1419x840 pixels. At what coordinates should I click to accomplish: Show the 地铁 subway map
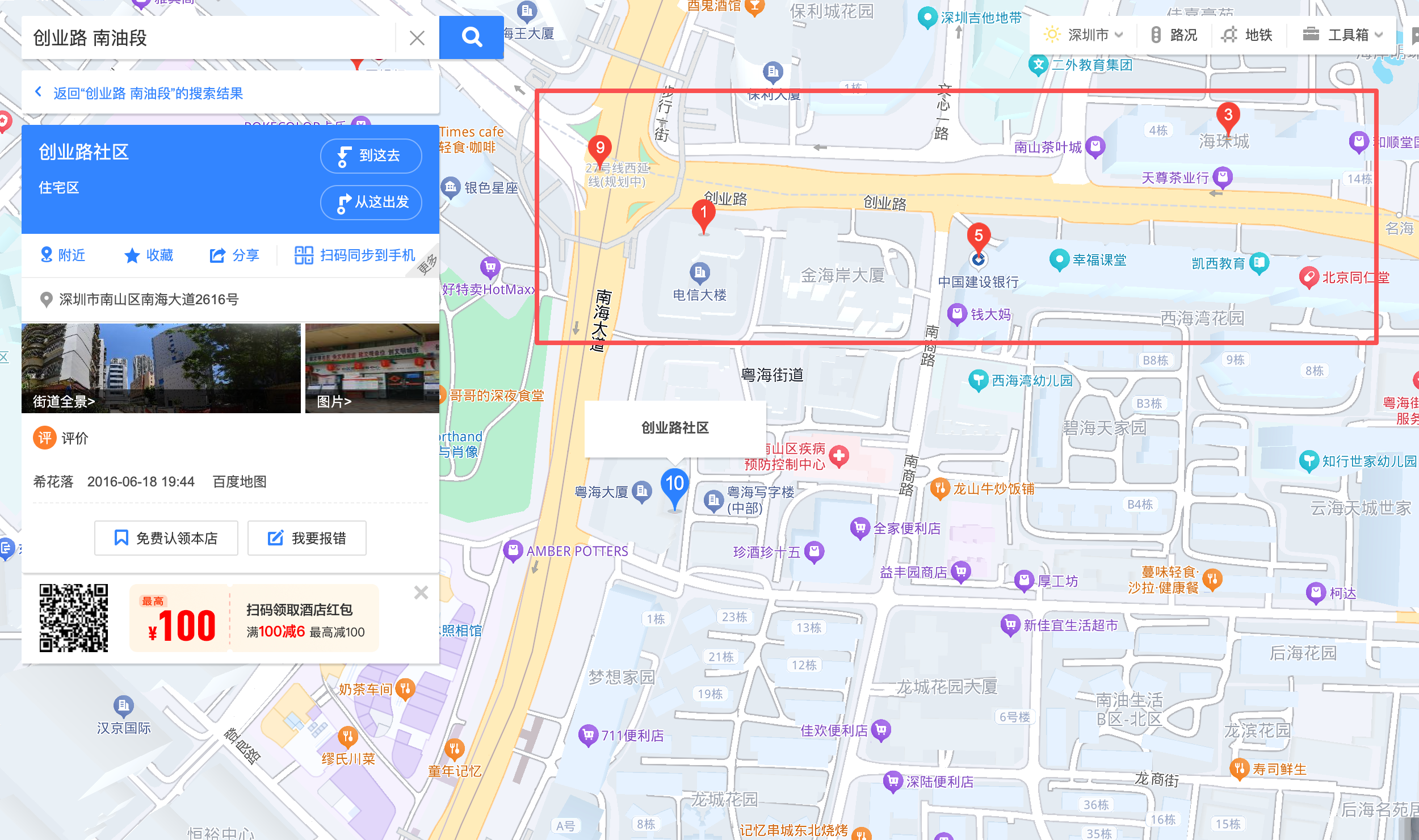1248,35
